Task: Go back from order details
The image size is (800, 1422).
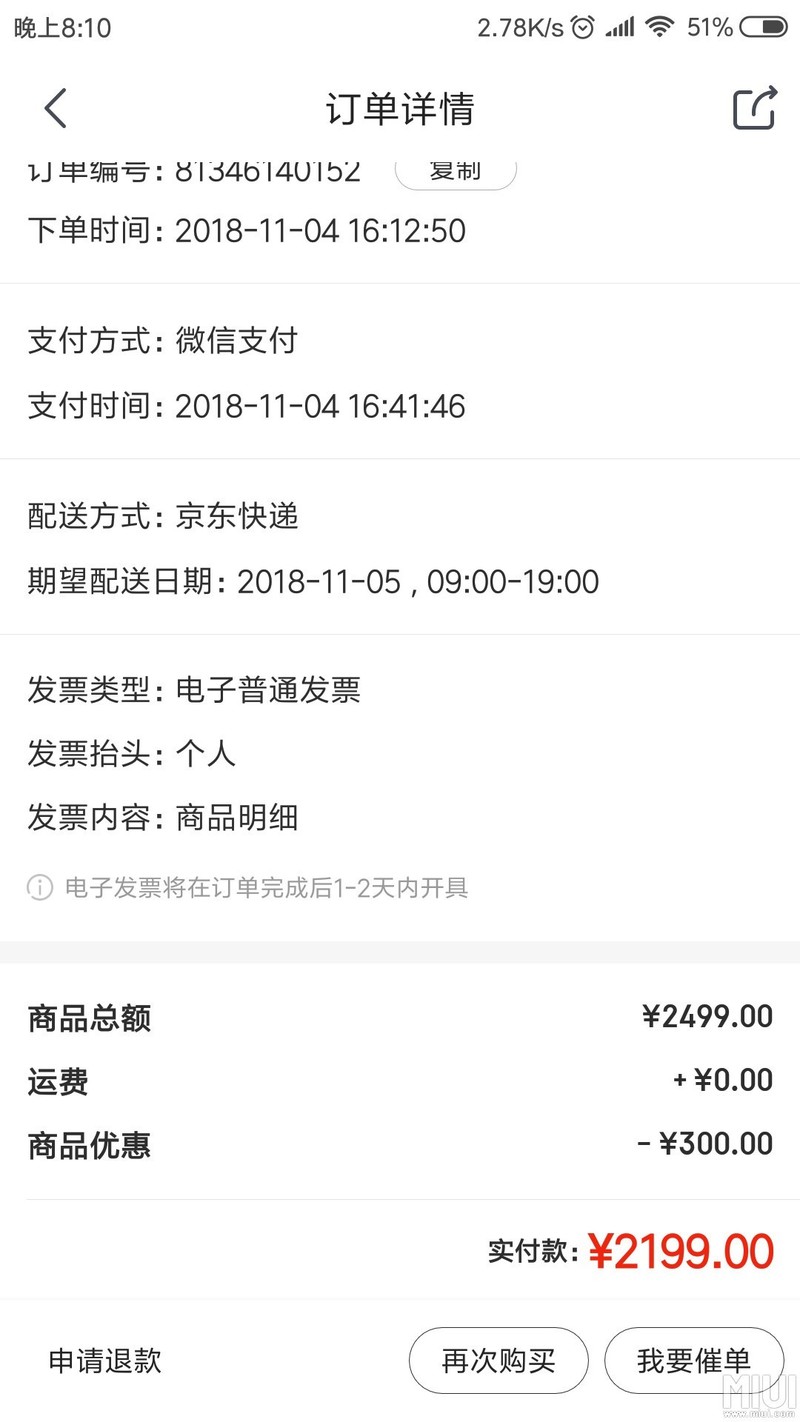Action: 56,108
